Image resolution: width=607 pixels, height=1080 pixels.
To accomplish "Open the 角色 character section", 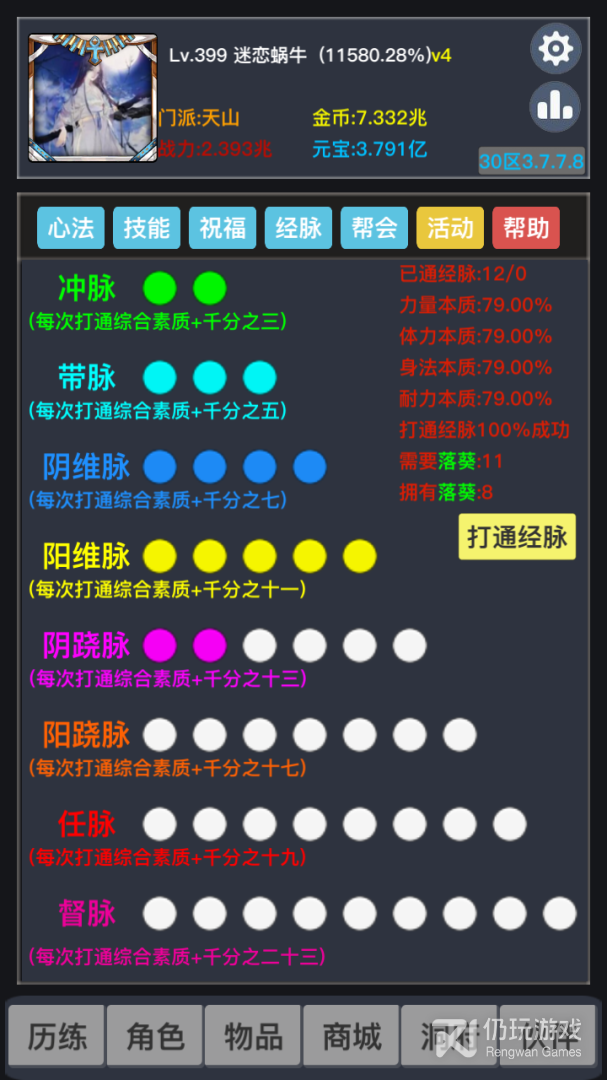I will click(x=155, y=1036).
